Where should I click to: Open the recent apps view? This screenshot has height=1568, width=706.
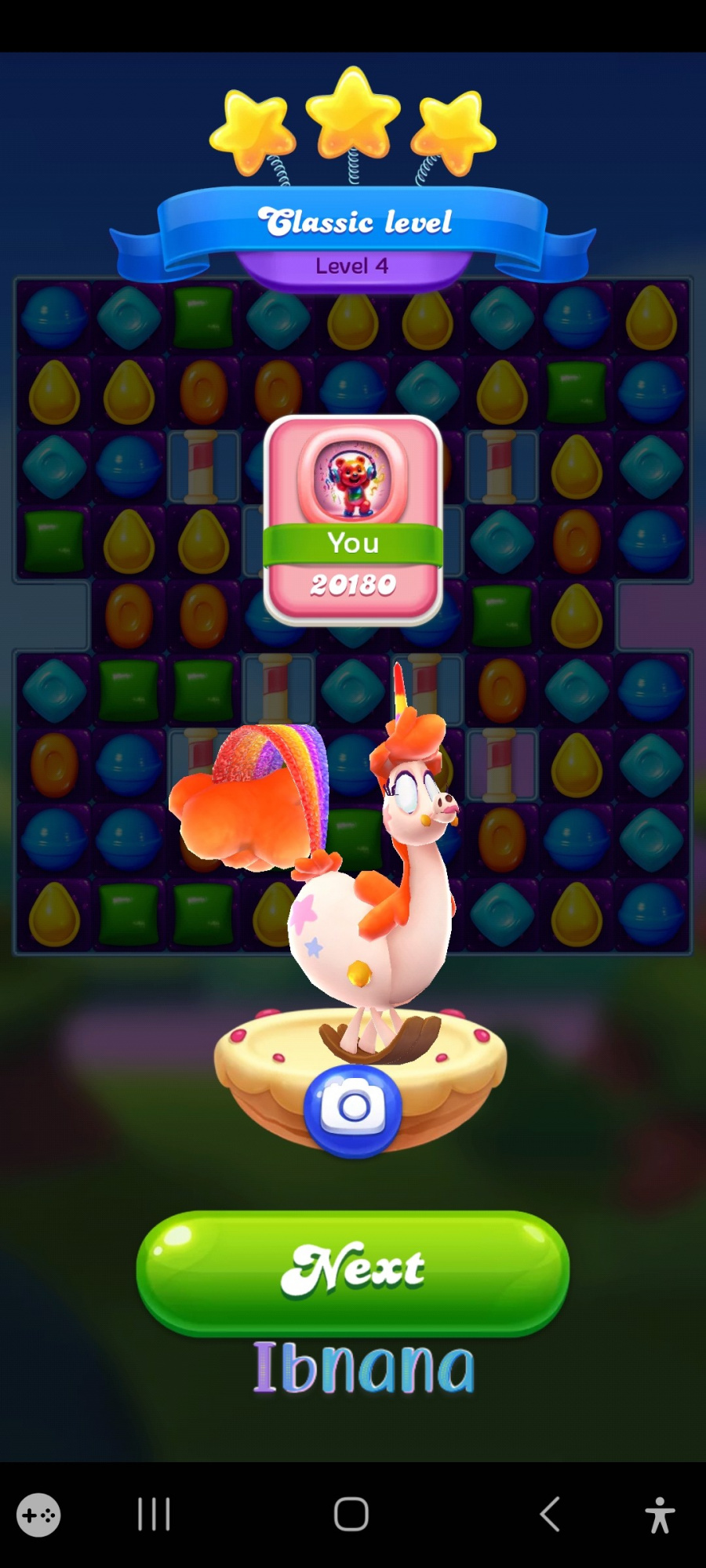(x=154, y=1514)
